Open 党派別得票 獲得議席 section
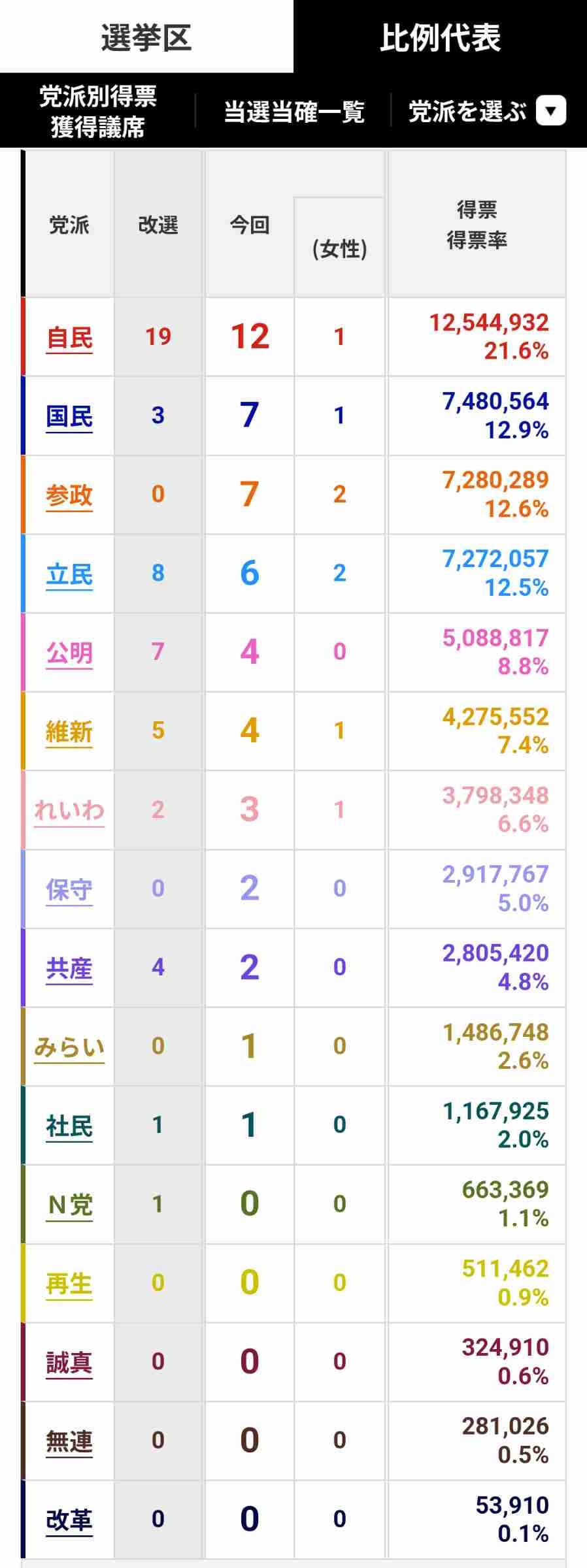 (98, 111)
